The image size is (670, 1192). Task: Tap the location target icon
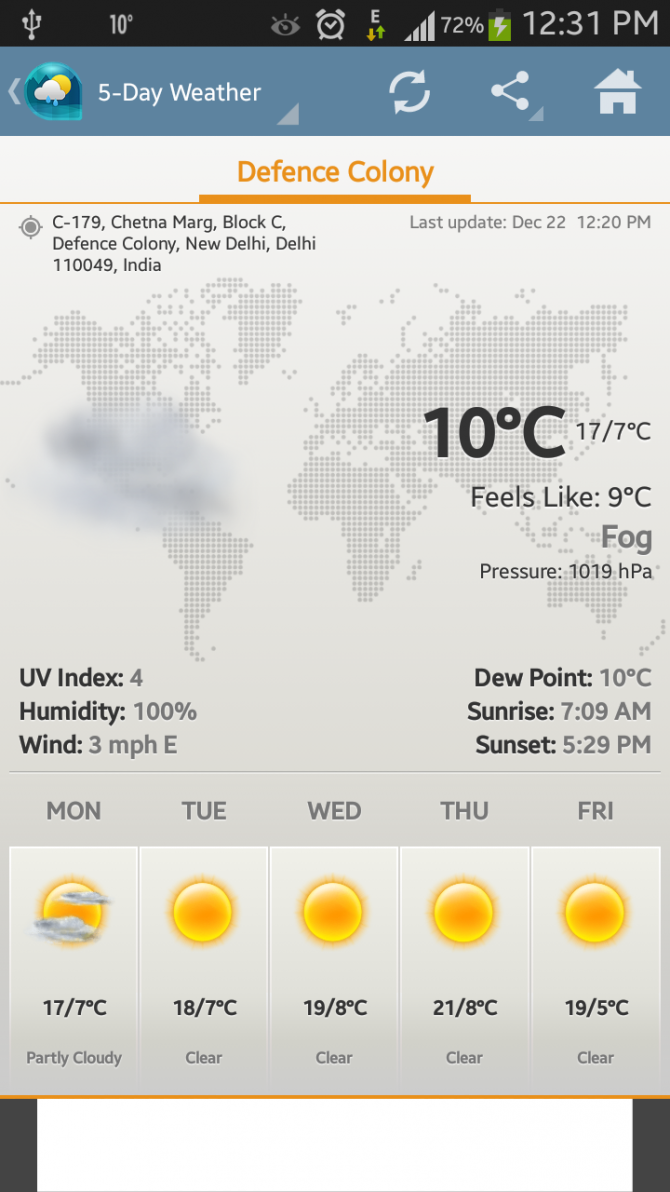31,228
